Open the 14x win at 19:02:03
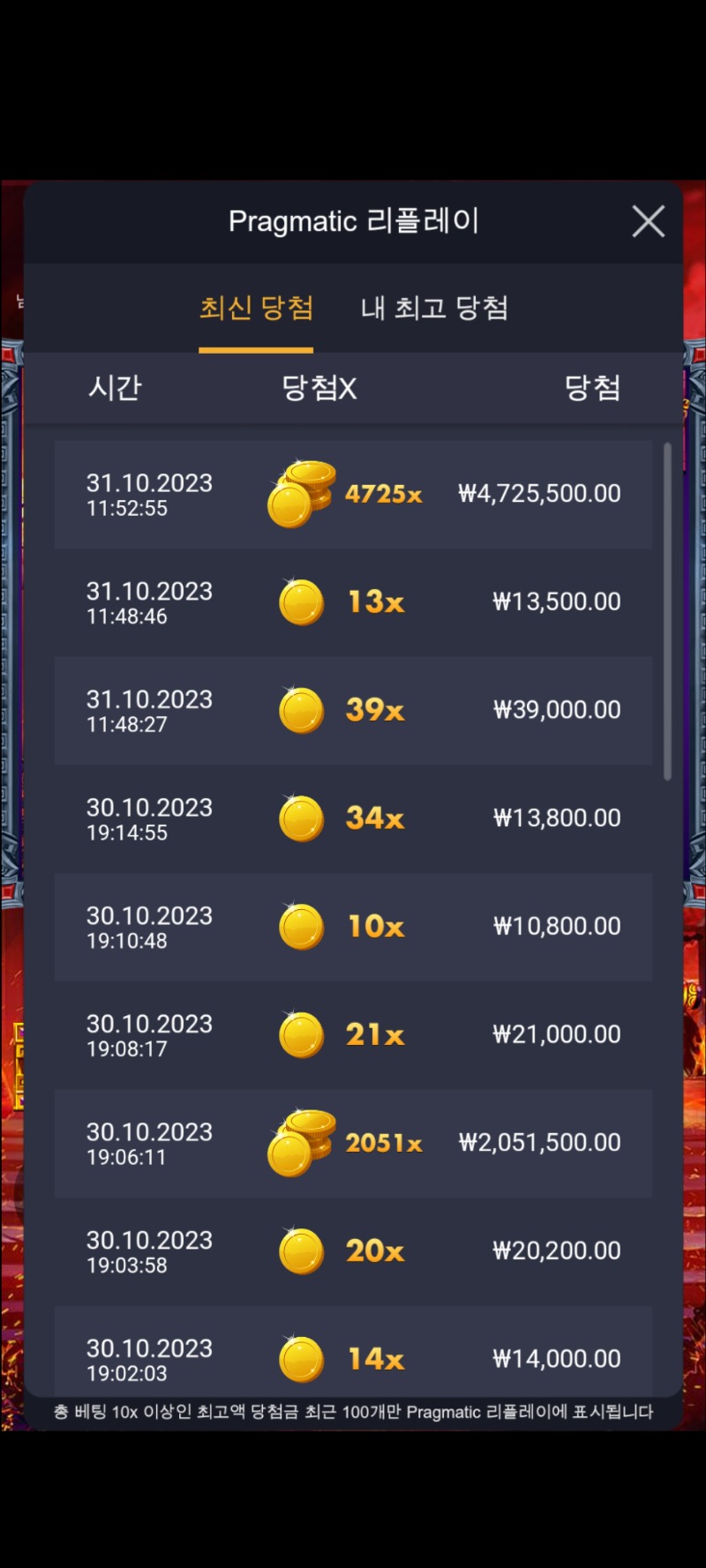 [x=353, y=1351]
